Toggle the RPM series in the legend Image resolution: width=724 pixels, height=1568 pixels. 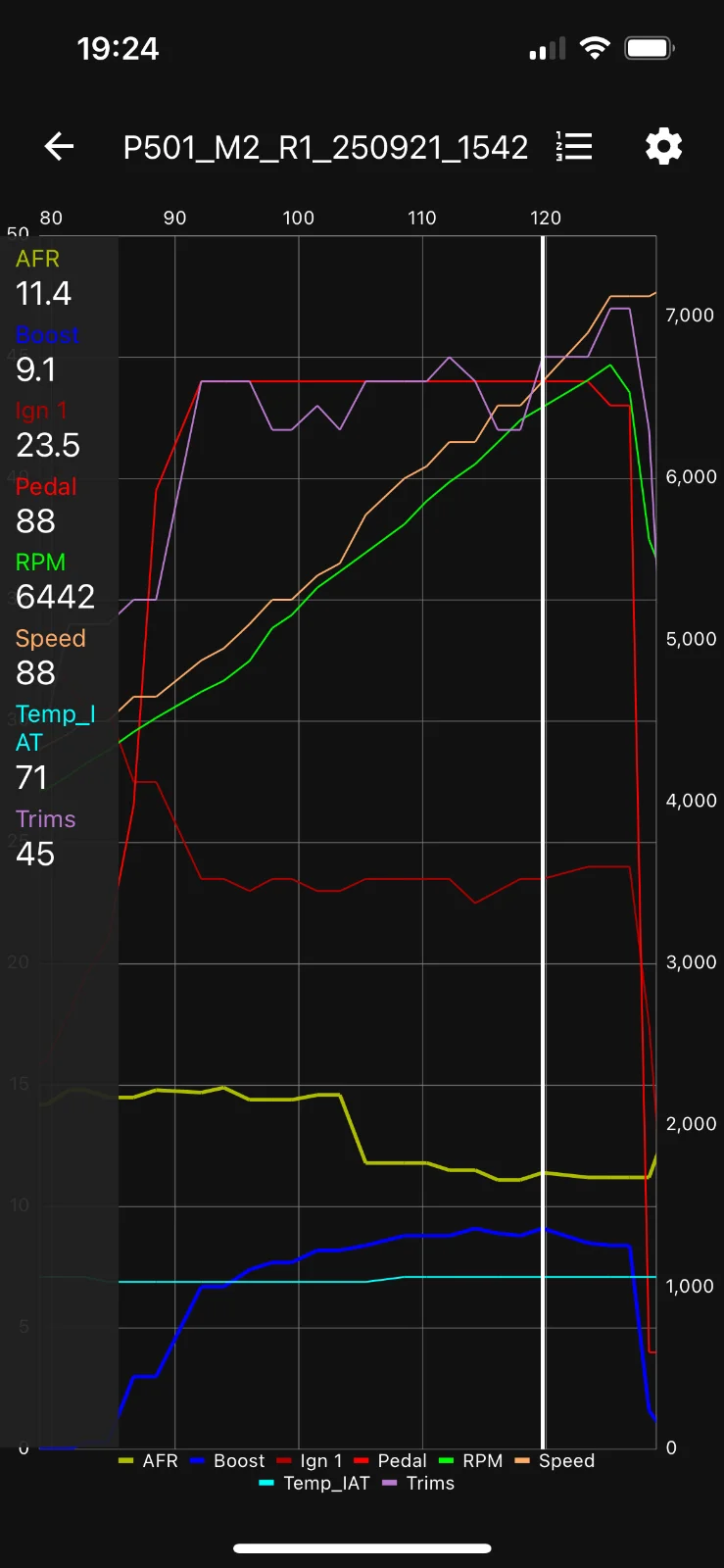(471, 1461)
